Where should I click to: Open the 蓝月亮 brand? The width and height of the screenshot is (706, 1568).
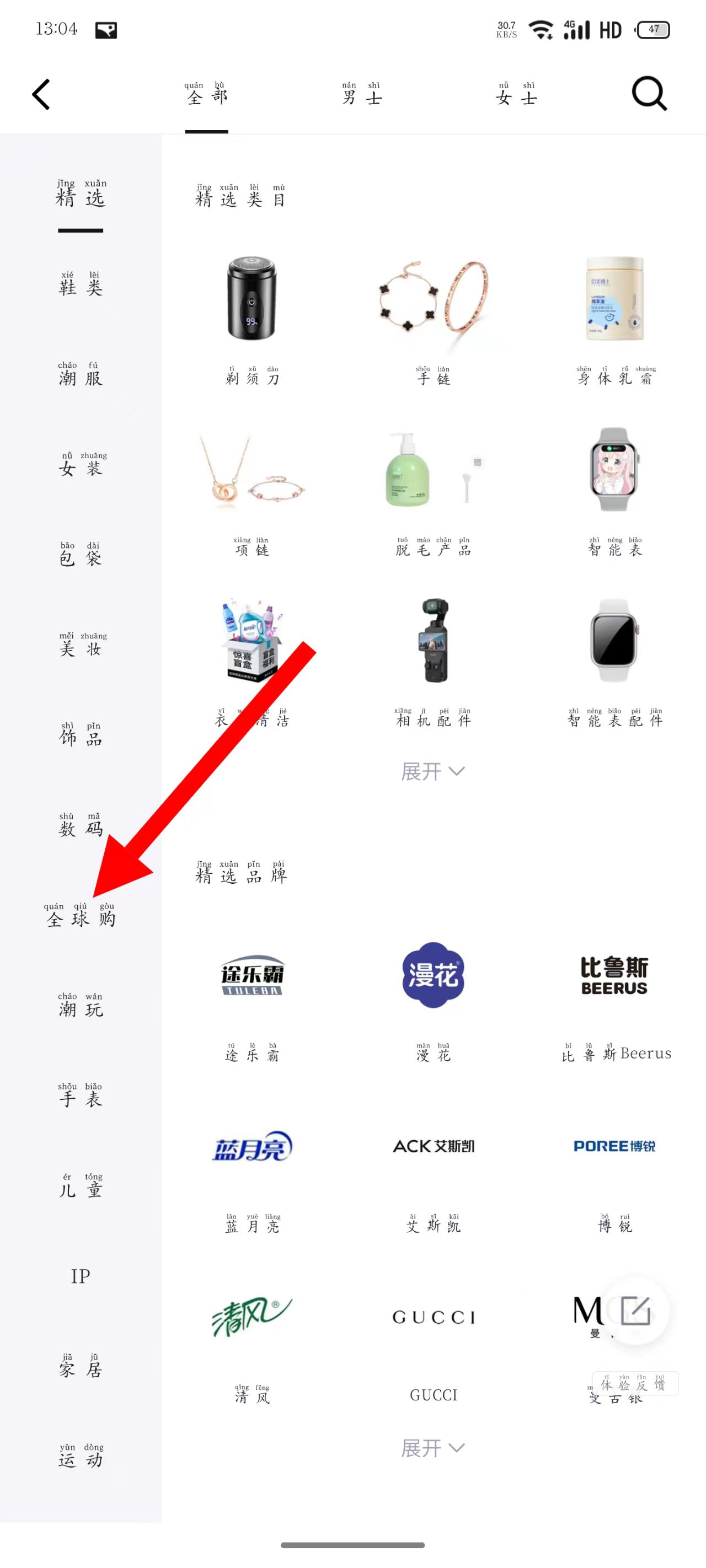point(252,1169)
